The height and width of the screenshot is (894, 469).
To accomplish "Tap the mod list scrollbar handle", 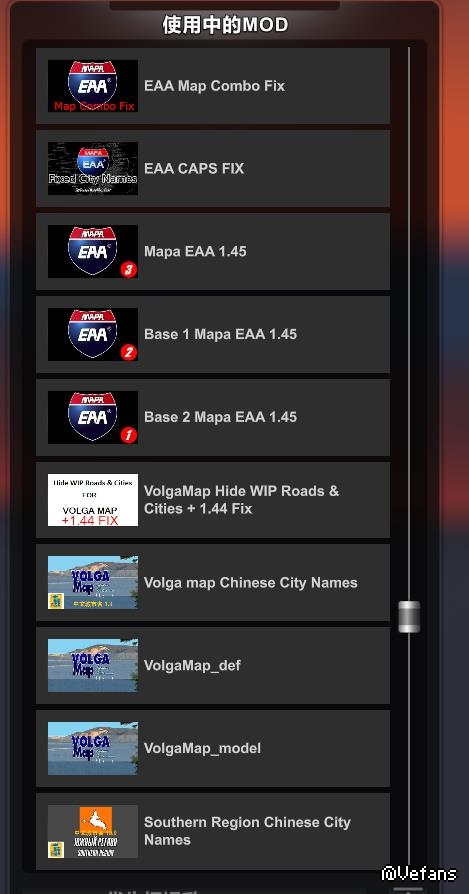I will coord(409,617).
